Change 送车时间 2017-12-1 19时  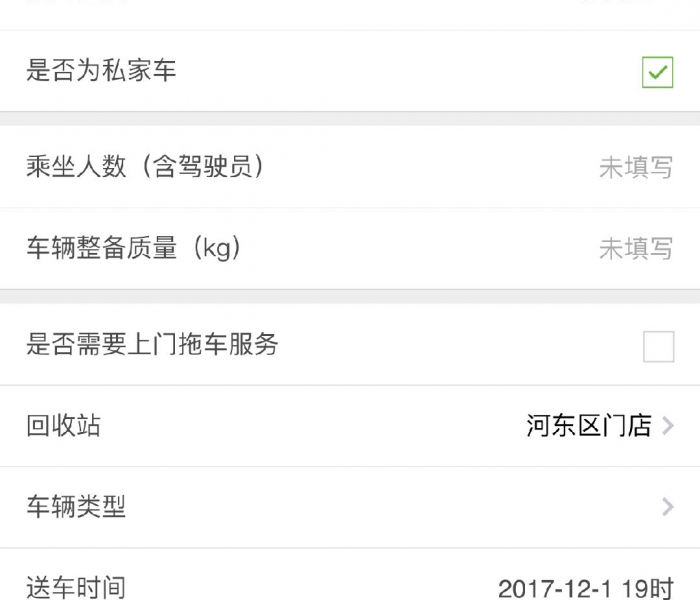585,588
